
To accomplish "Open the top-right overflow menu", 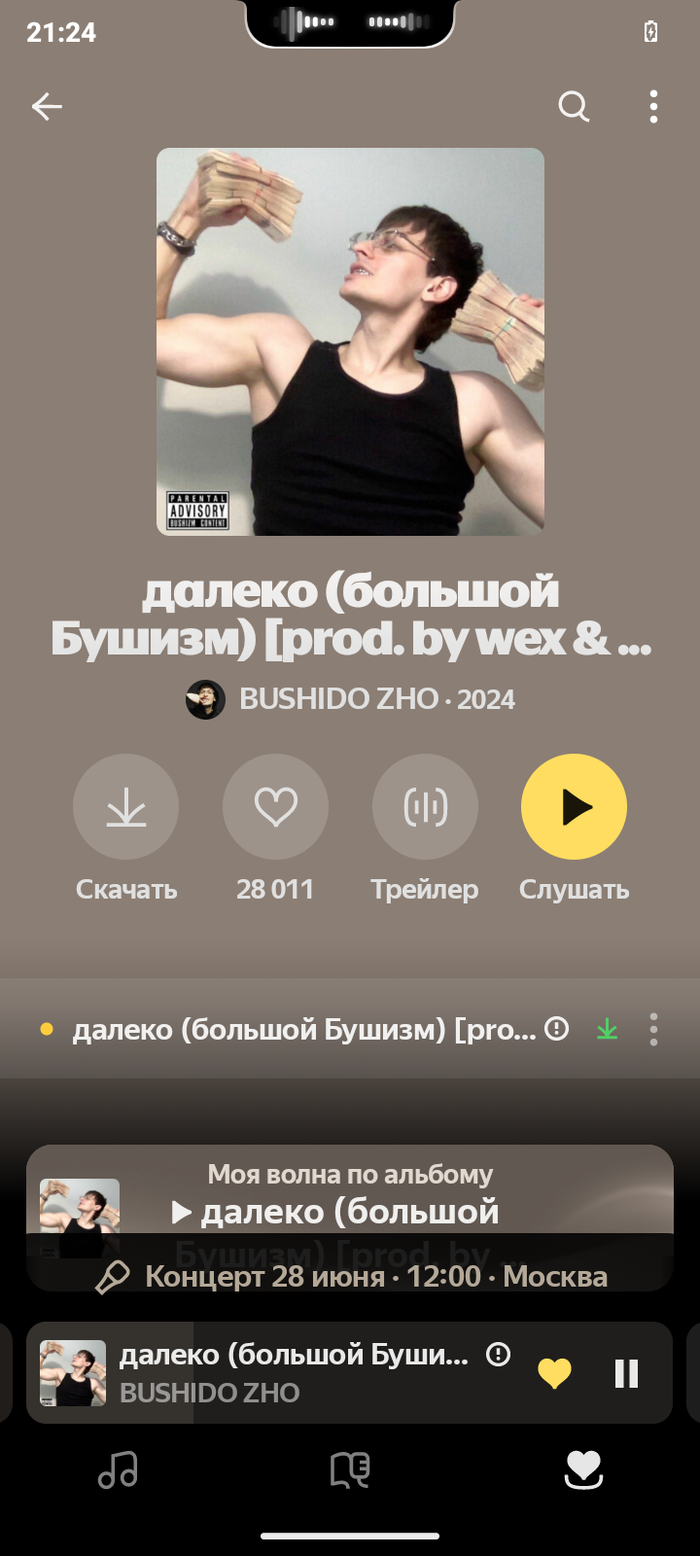I will 653,107.
